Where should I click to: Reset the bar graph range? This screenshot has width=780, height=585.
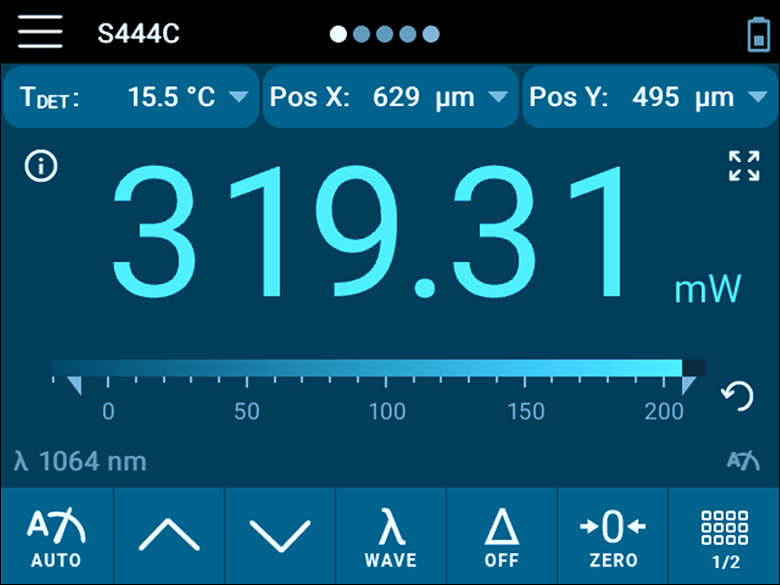coord(737,397)
